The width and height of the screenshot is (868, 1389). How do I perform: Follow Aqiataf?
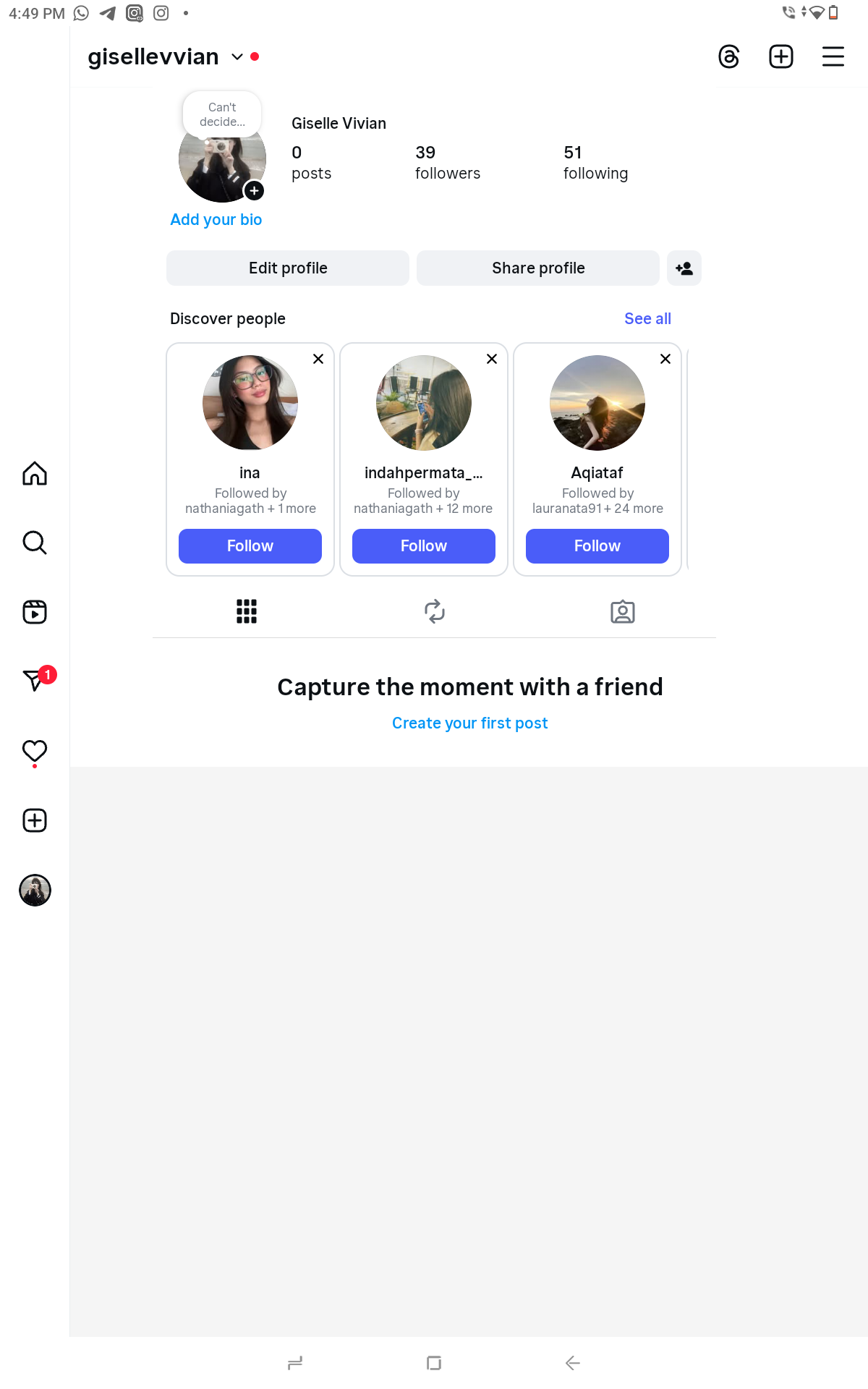pyautogui.click(x=597, y=546)
